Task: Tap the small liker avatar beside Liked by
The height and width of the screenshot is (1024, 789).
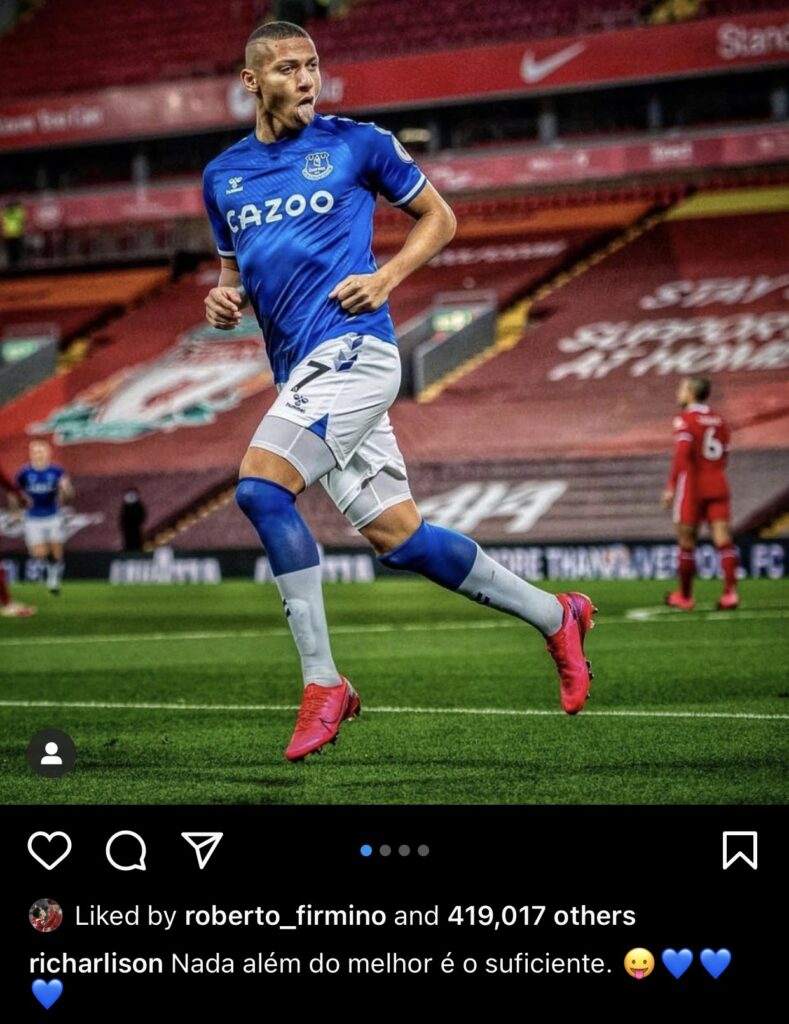Action: point(45,915)
